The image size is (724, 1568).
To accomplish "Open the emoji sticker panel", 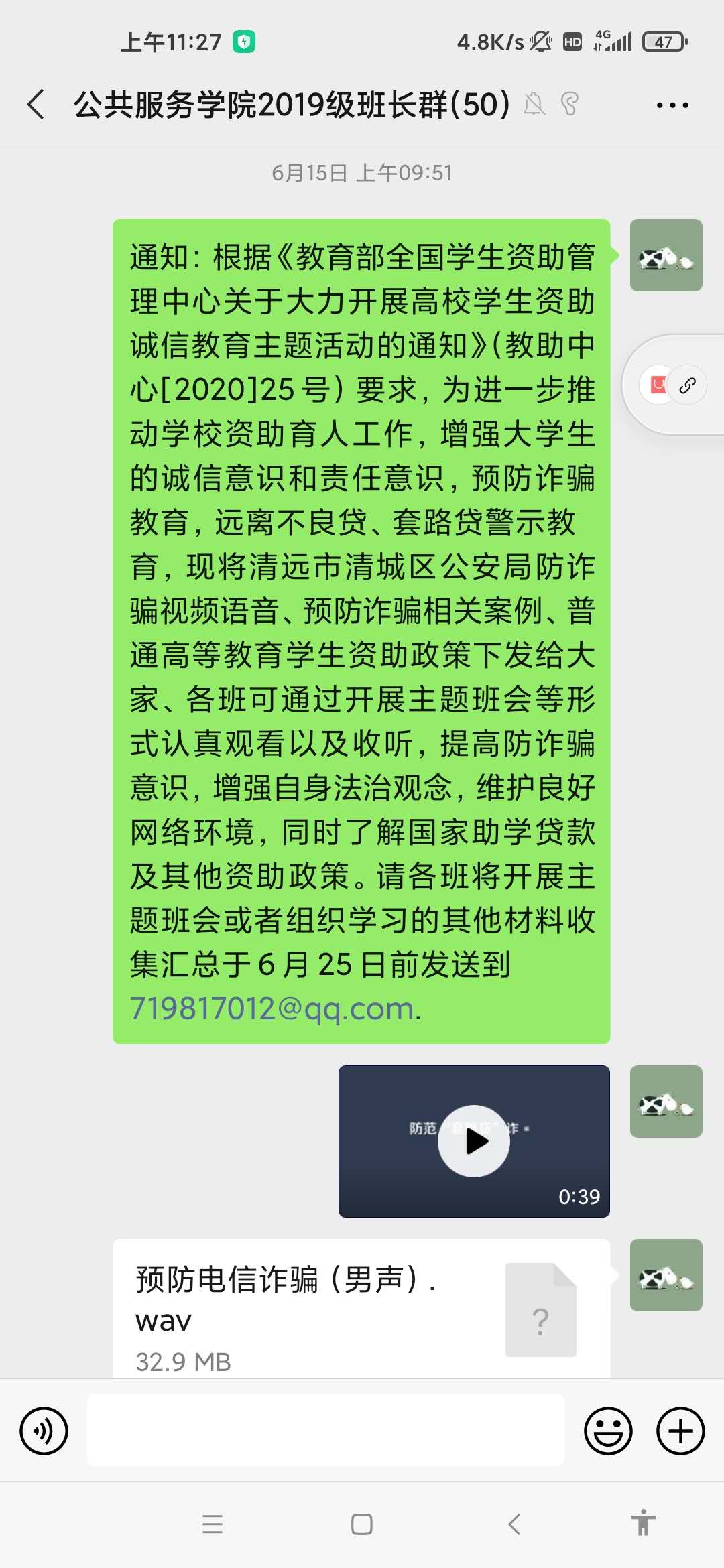I will (608, 1431).
